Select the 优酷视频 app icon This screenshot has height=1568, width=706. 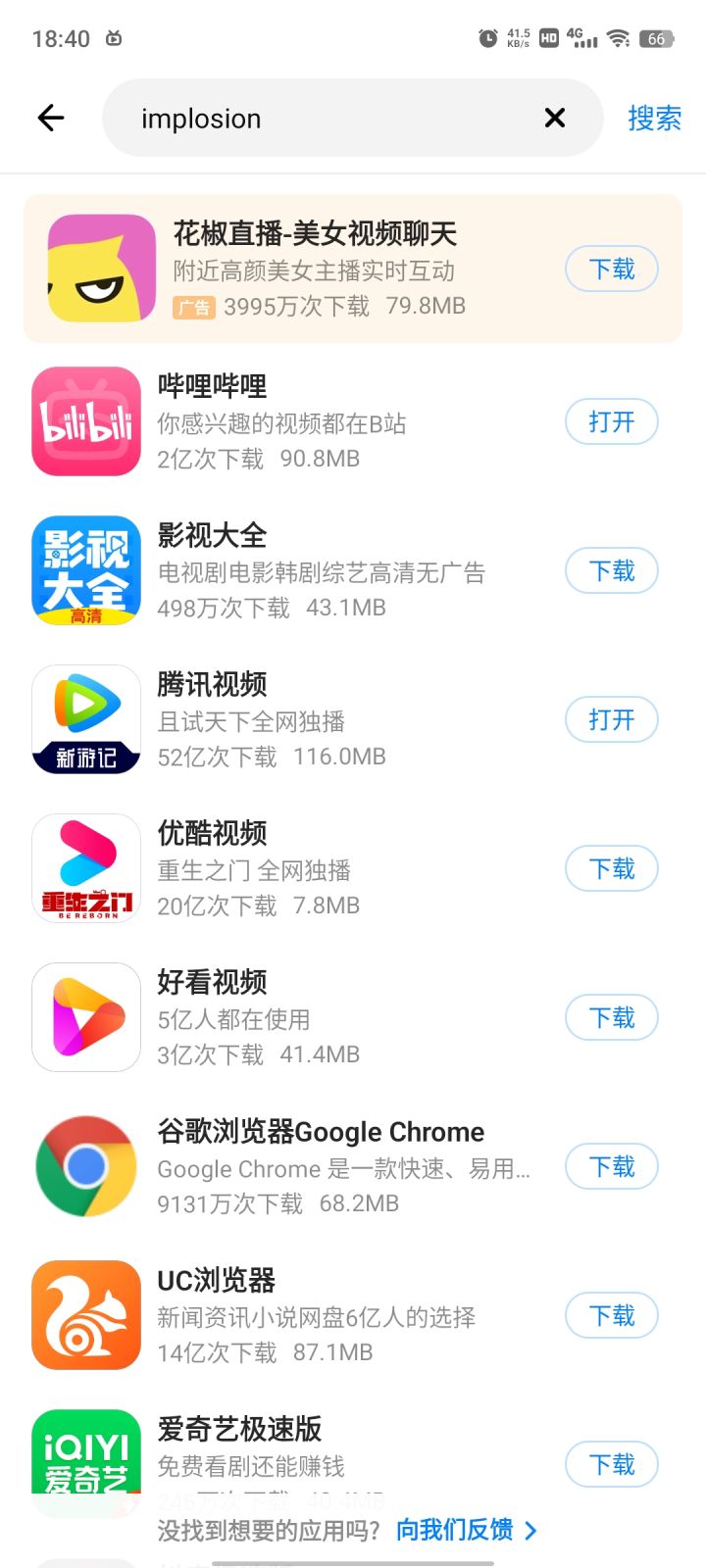pos(85,867)
